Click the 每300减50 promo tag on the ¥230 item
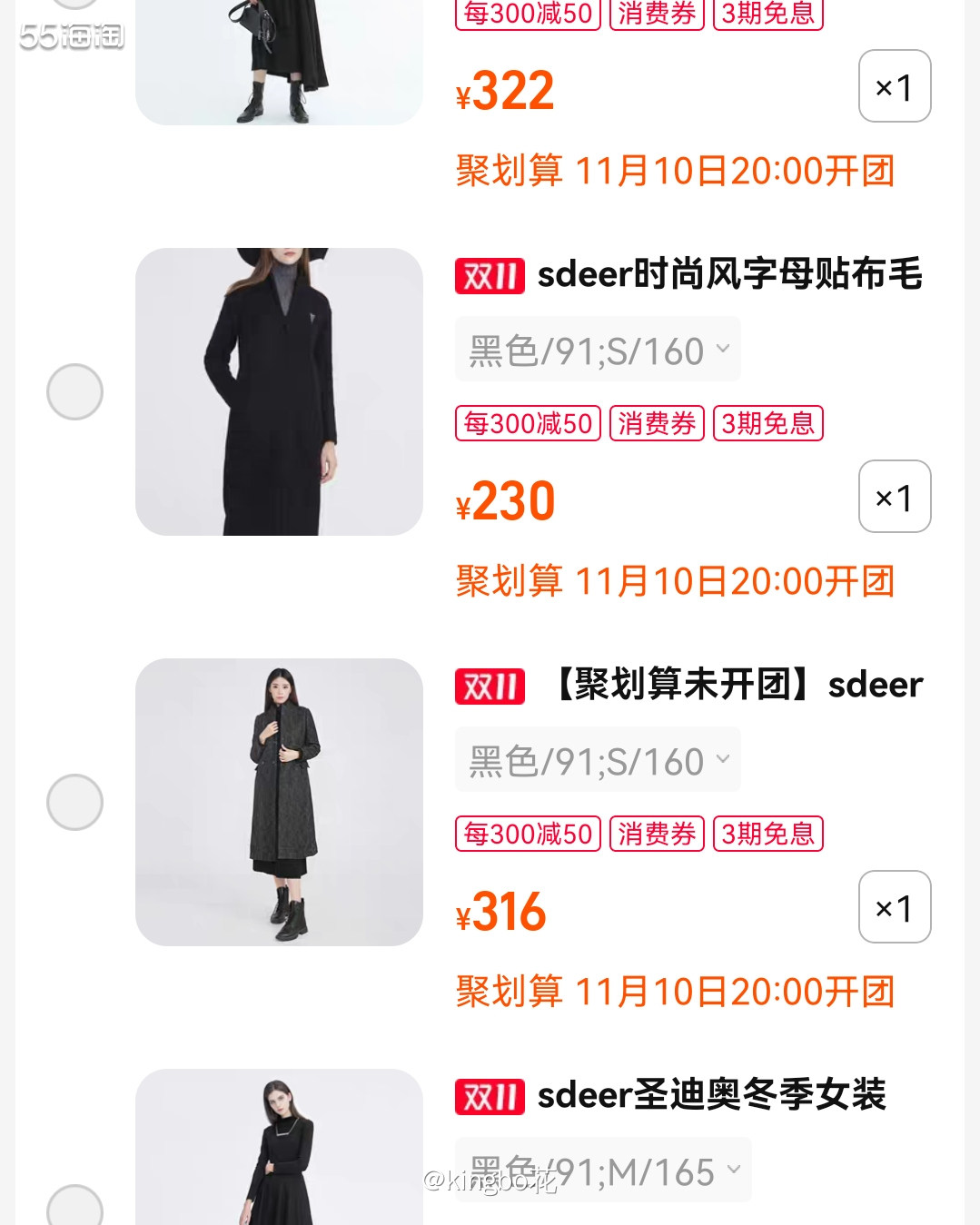 527,423
